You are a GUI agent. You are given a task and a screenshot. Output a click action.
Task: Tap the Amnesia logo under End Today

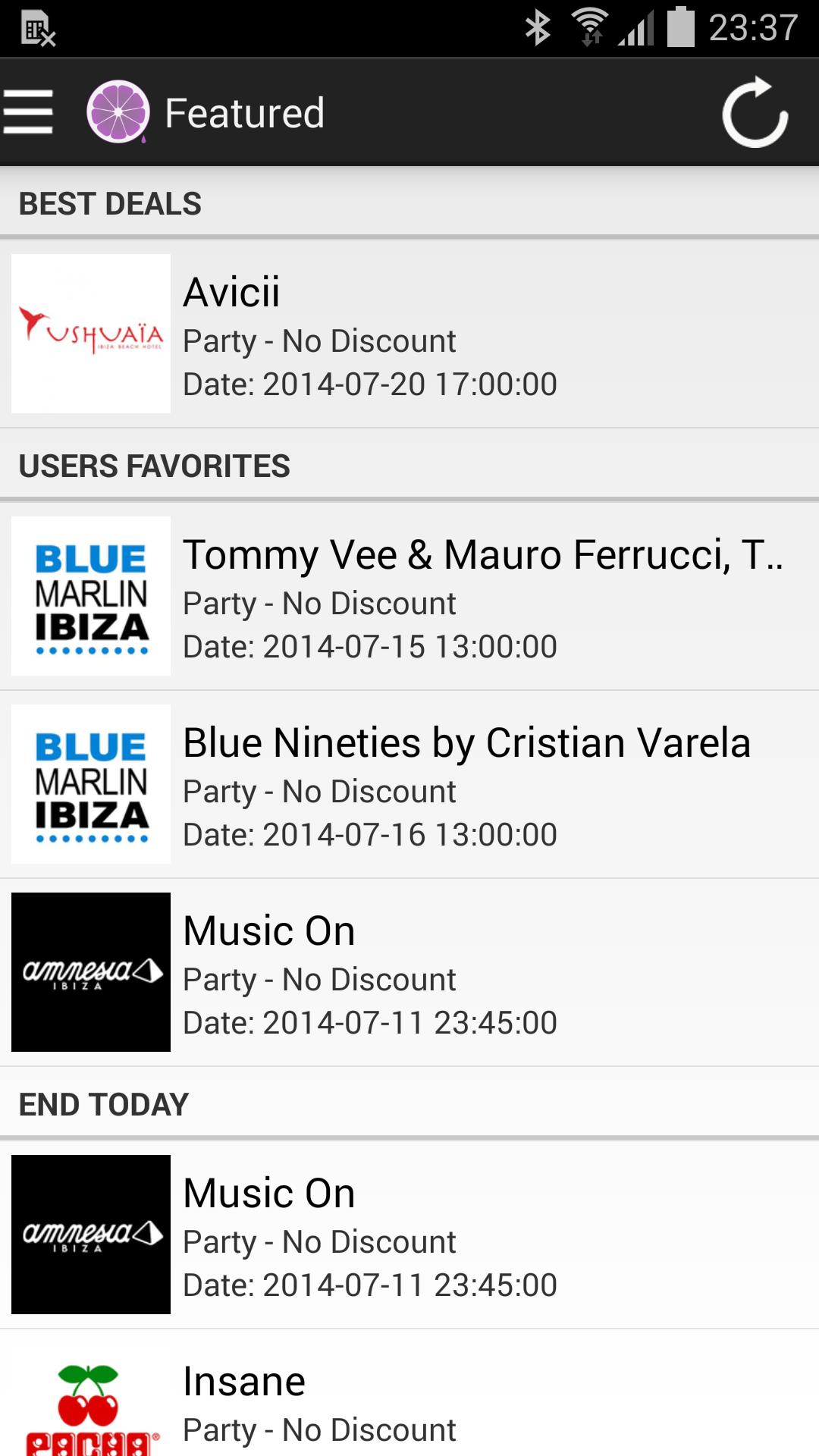(x=90, y=1235)
